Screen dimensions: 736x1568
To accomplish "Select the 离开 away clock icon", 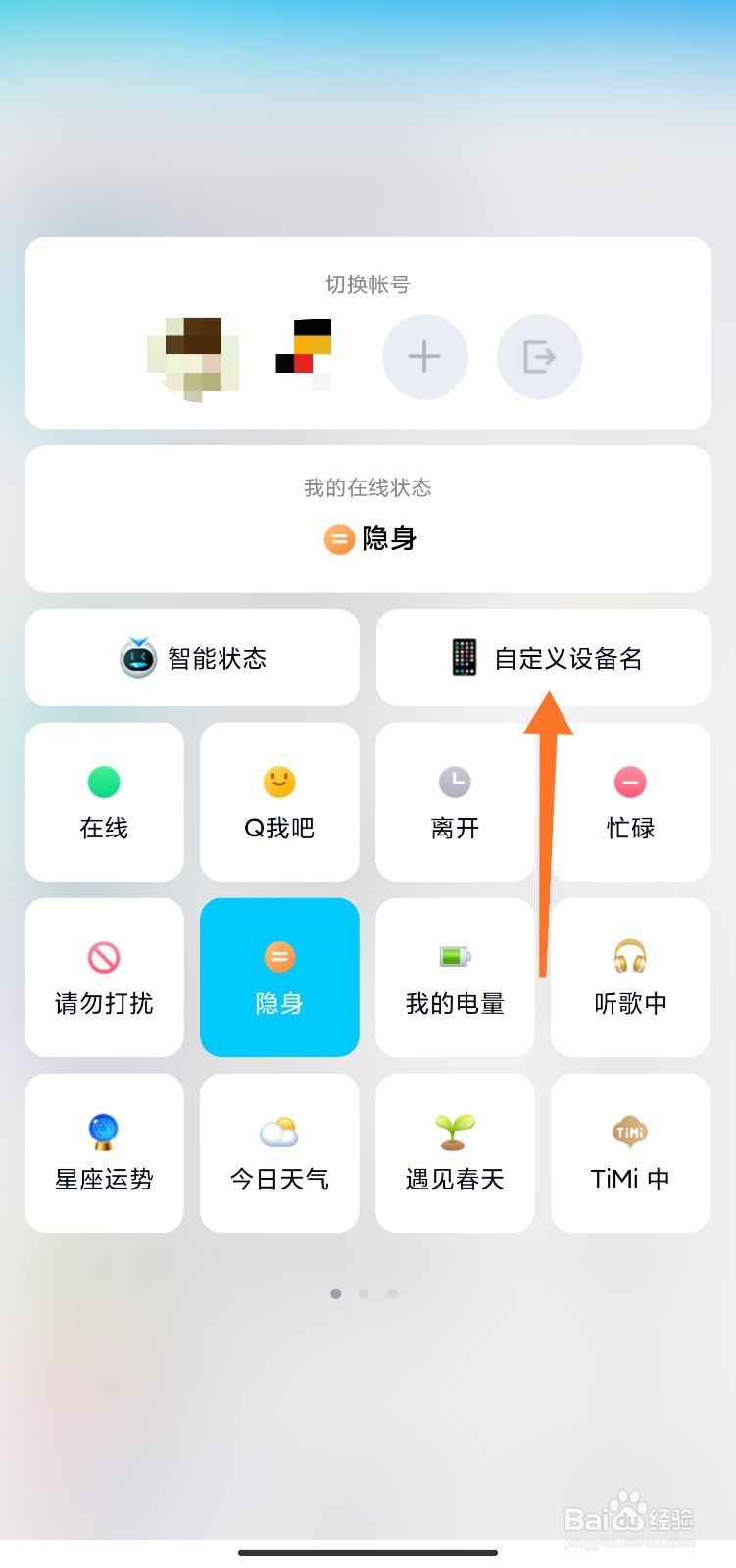I will pos(454,783).
